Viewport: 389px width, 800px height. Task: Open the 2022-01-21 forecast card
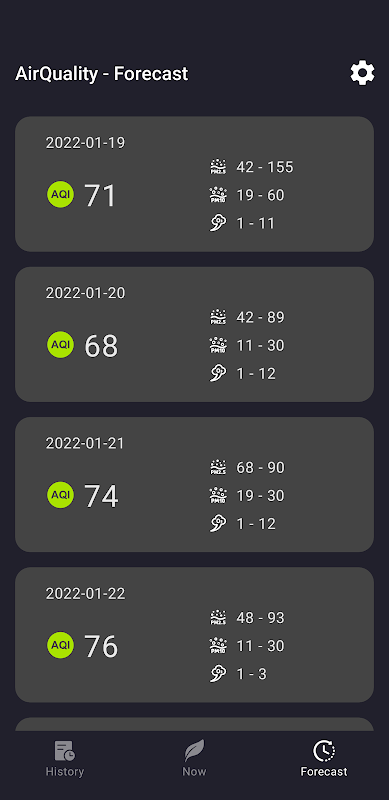pyautogui.click(x=194, y=484)
